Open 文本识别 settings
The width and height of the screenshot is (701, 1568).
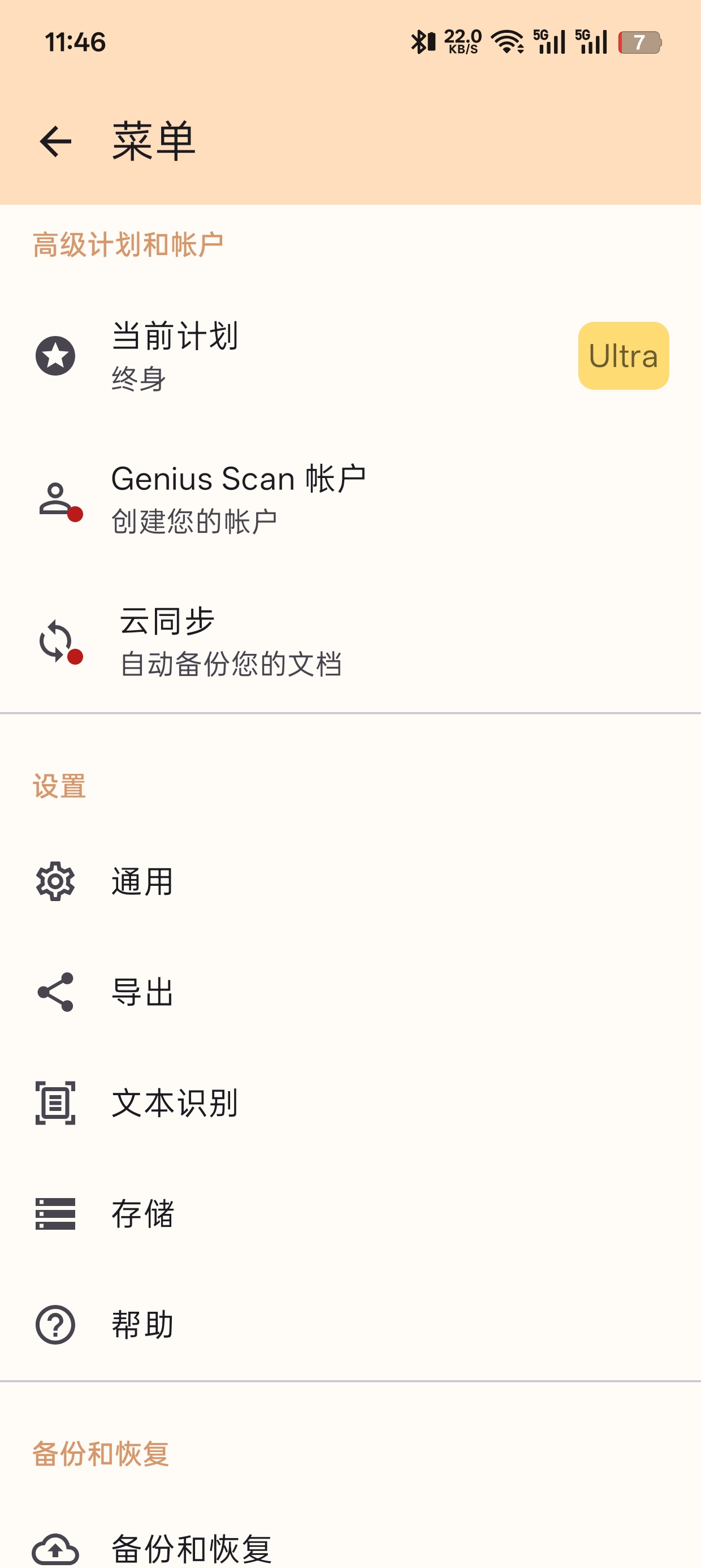click(350, 1103)
